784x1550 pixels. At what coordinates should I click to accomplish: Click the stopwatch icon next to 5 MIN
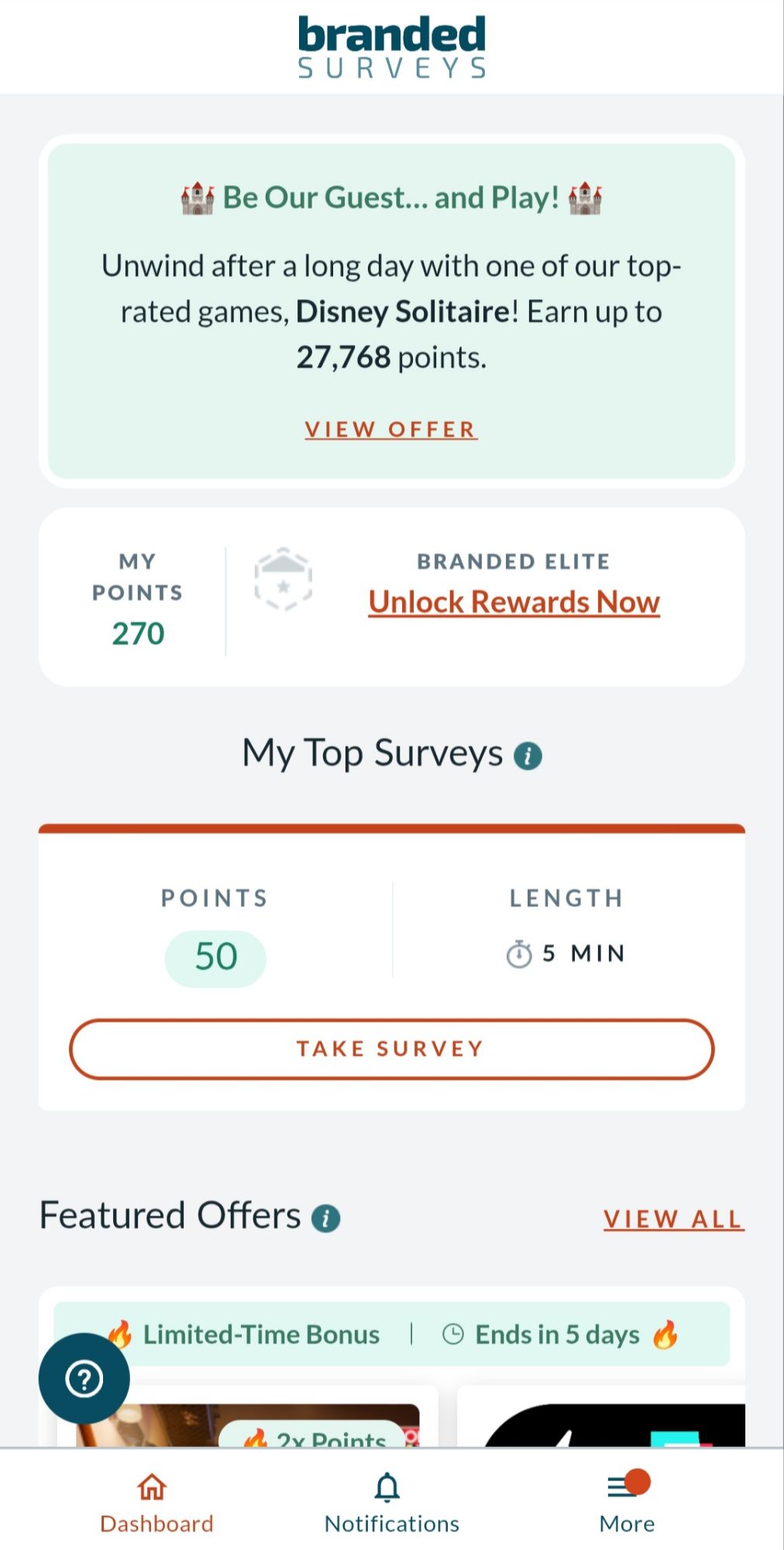(x=518, y=953)
